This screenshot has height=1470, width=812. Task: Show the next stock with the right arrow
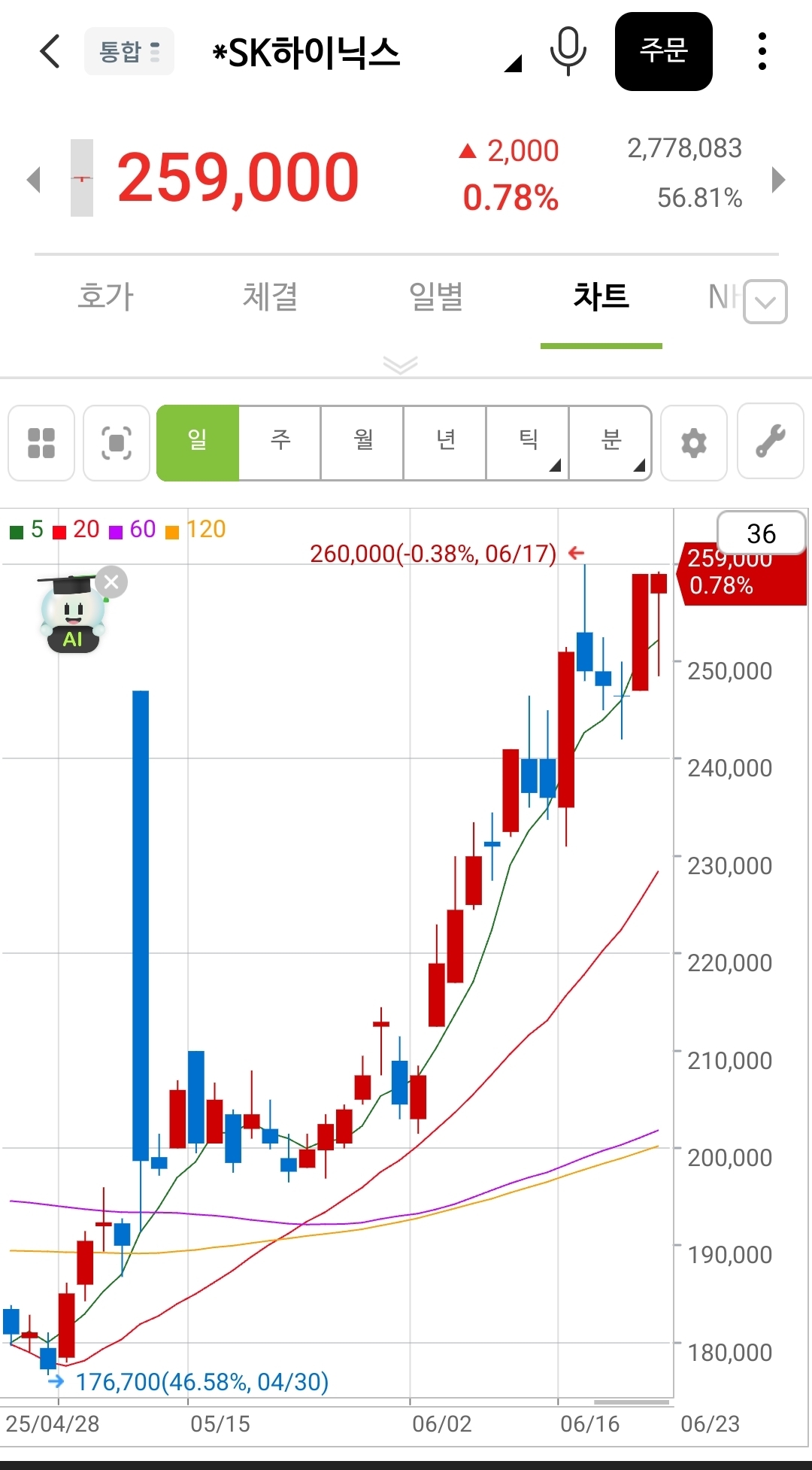tap(779, 180)
